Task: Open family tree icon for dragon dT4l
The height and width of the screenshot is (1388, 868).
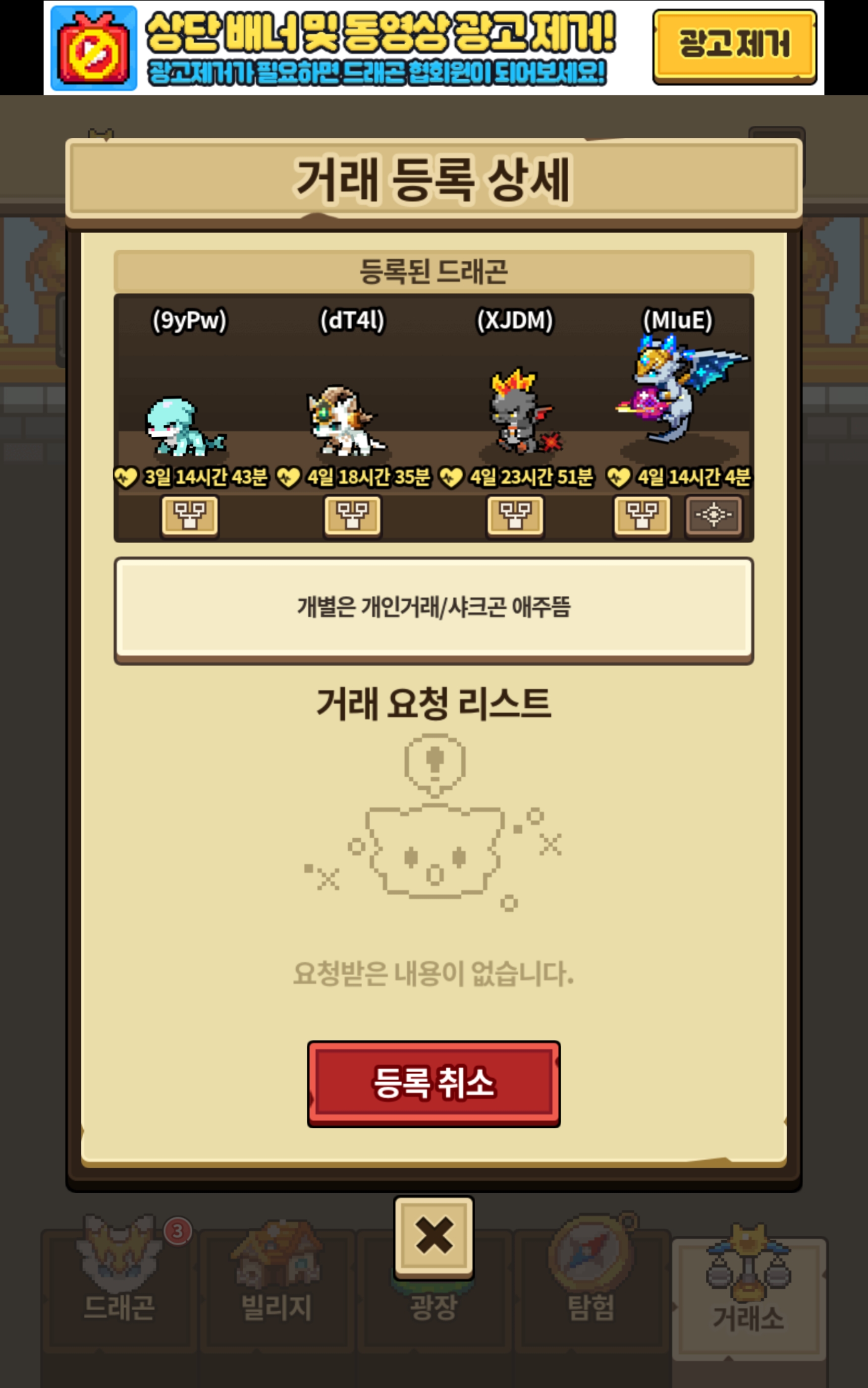Action: 352,515
